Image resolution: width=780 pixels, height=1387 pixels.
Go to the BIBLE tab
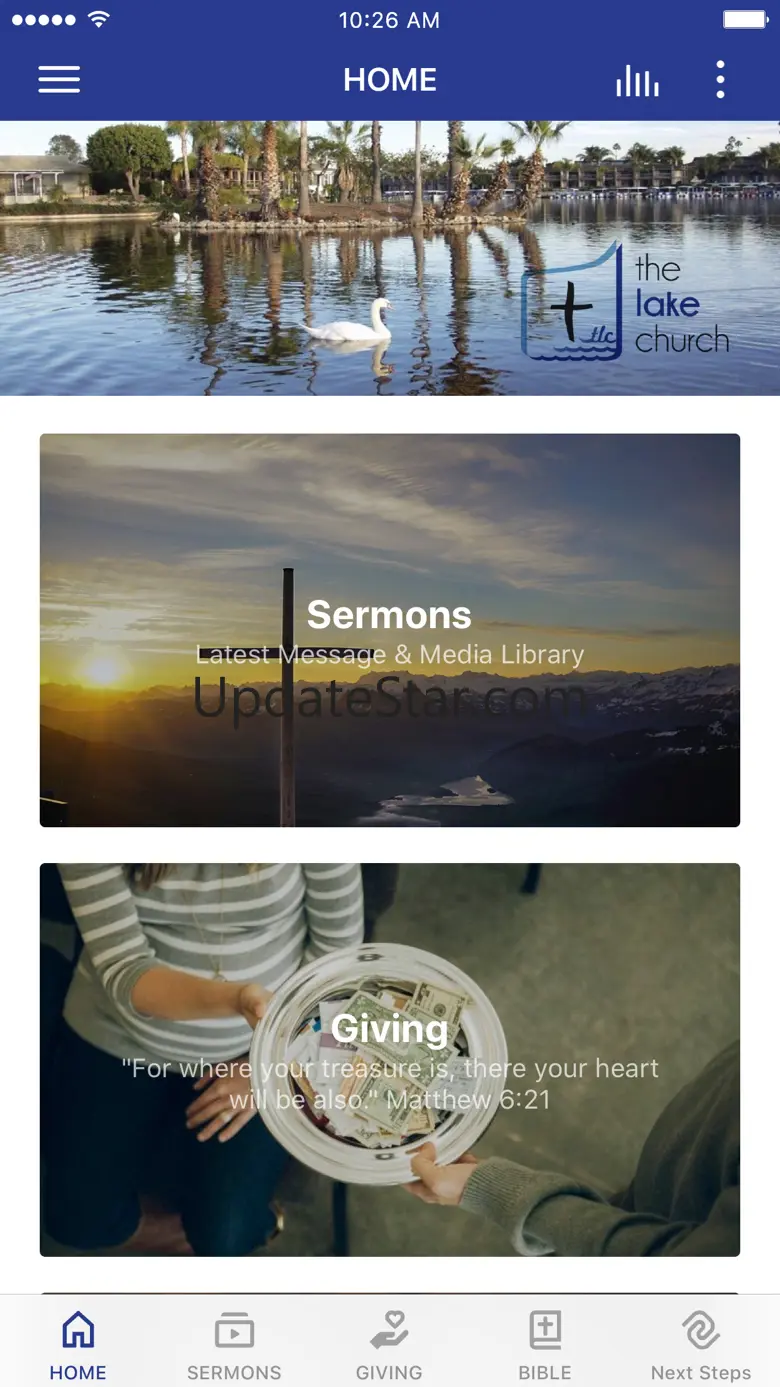click(545, 1345)
